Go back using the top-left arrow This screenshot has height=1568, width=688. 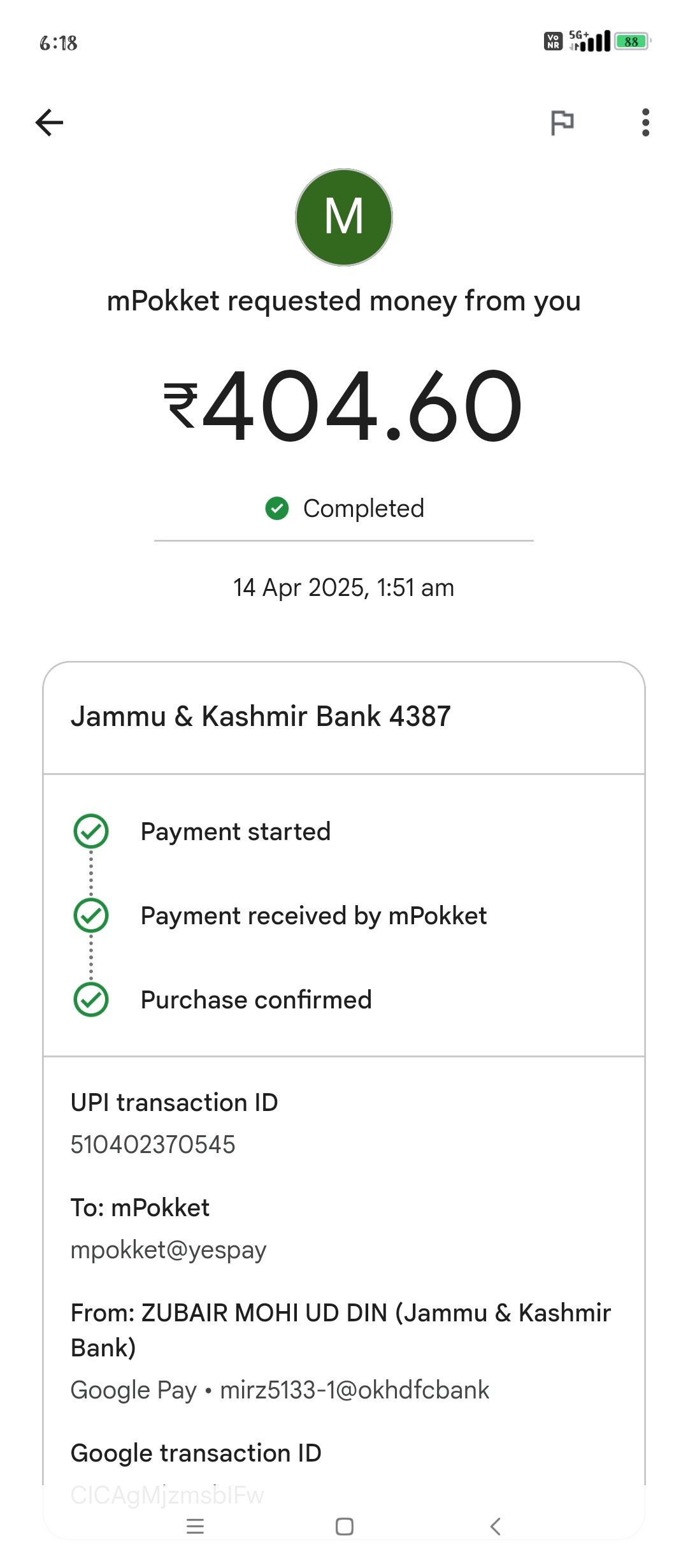tap(49, 122)
